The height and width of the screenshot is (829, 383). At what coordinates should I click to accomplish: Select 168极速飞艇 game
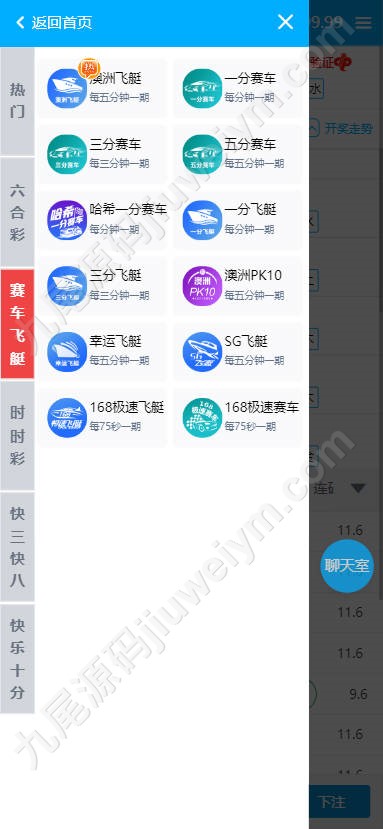(x=103, y=418)
